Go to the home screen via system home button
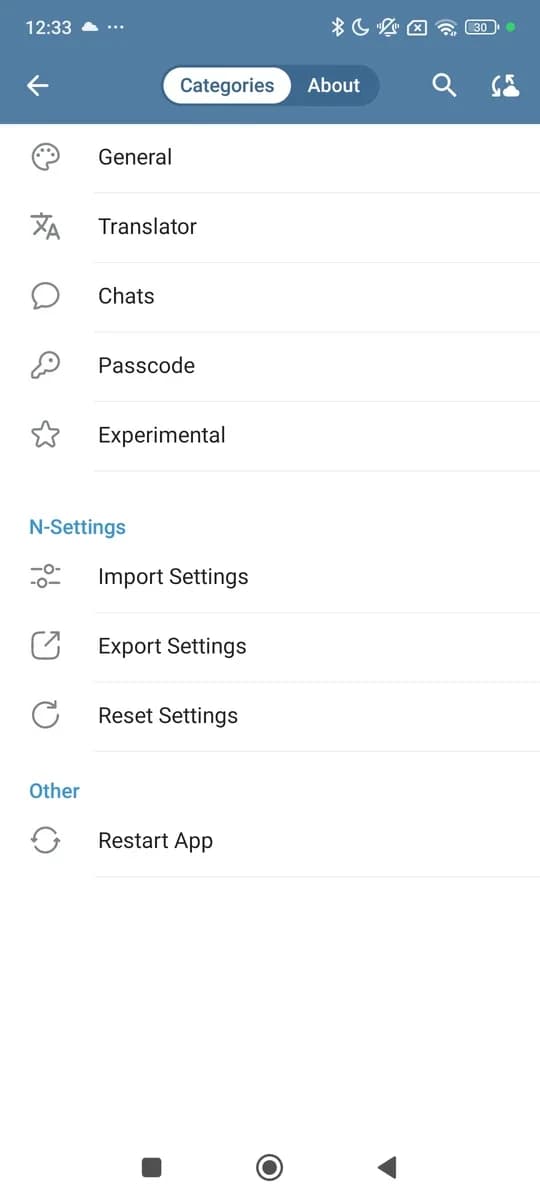The width and height of the screenshot is (540, 1200). 269,1167
